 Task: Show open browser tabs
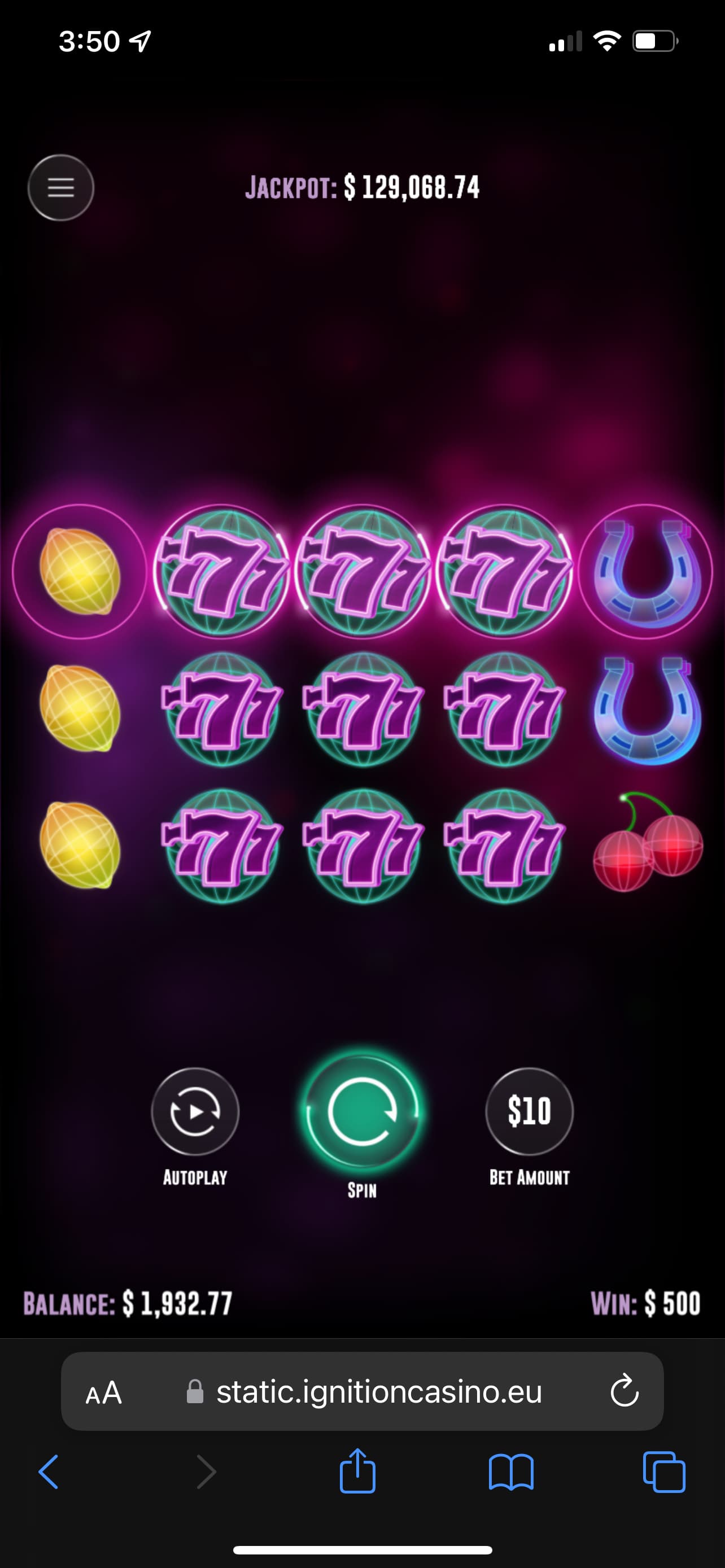tap(663, 1472)
